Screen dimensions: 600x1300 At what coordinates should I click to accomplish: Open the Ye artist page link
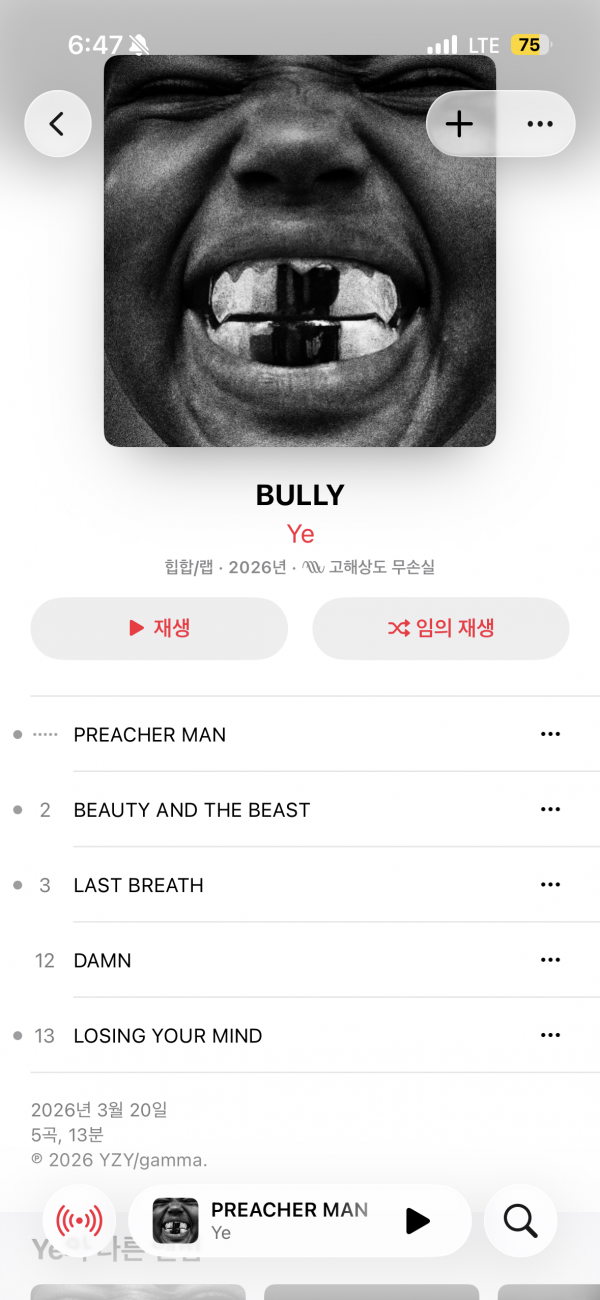click(x=300, y=533)
